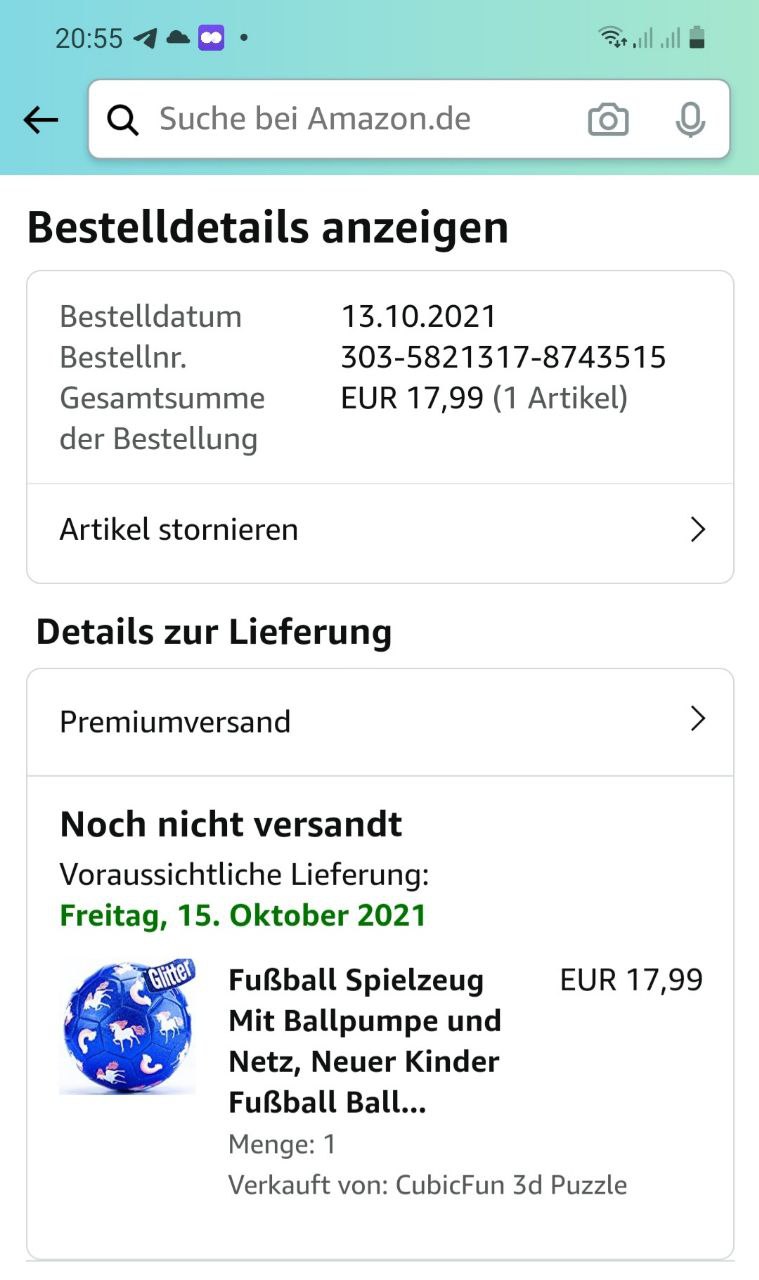Screen dimensions: 759x1280
Task: Open the camera search icon
Action: click(x=608, y=120)
